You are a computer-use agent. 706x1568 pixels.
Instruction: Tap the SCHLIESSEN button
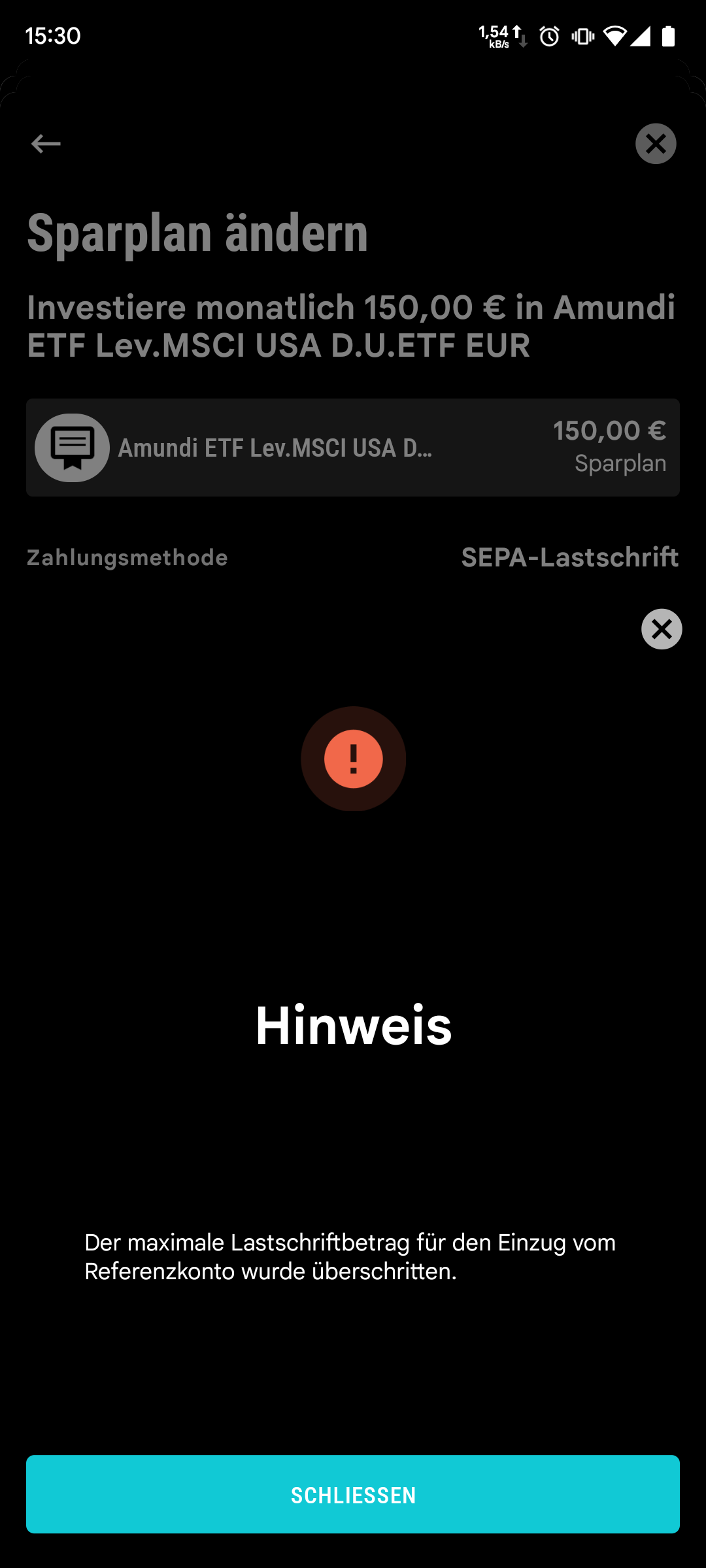(353, 1494)
